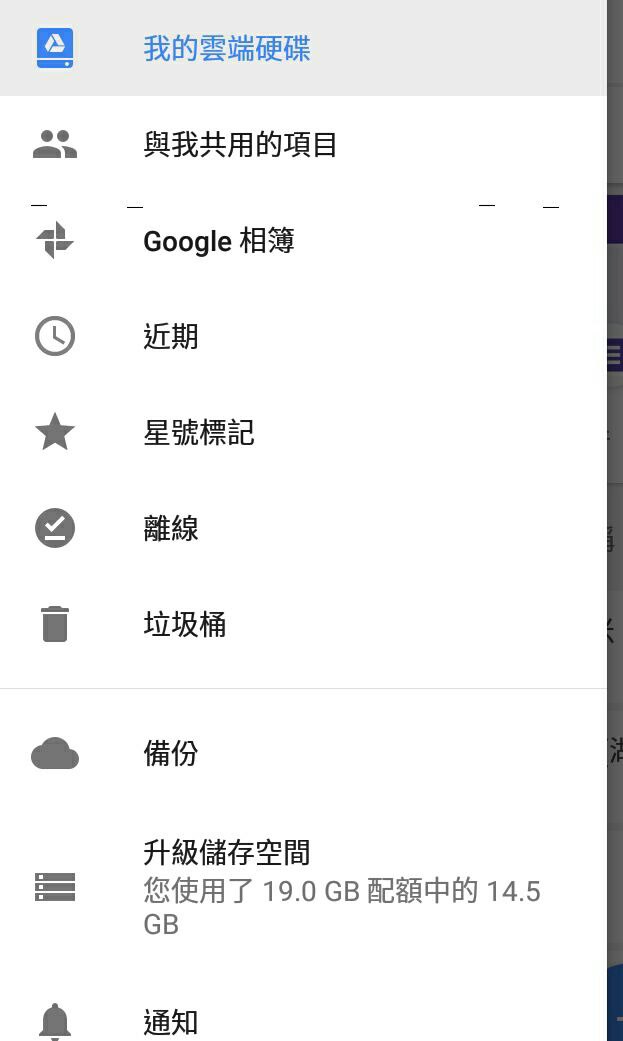Select 與我共用的項目 in the drawer
The image size is (623, 1041).
[x=240, y=145]
